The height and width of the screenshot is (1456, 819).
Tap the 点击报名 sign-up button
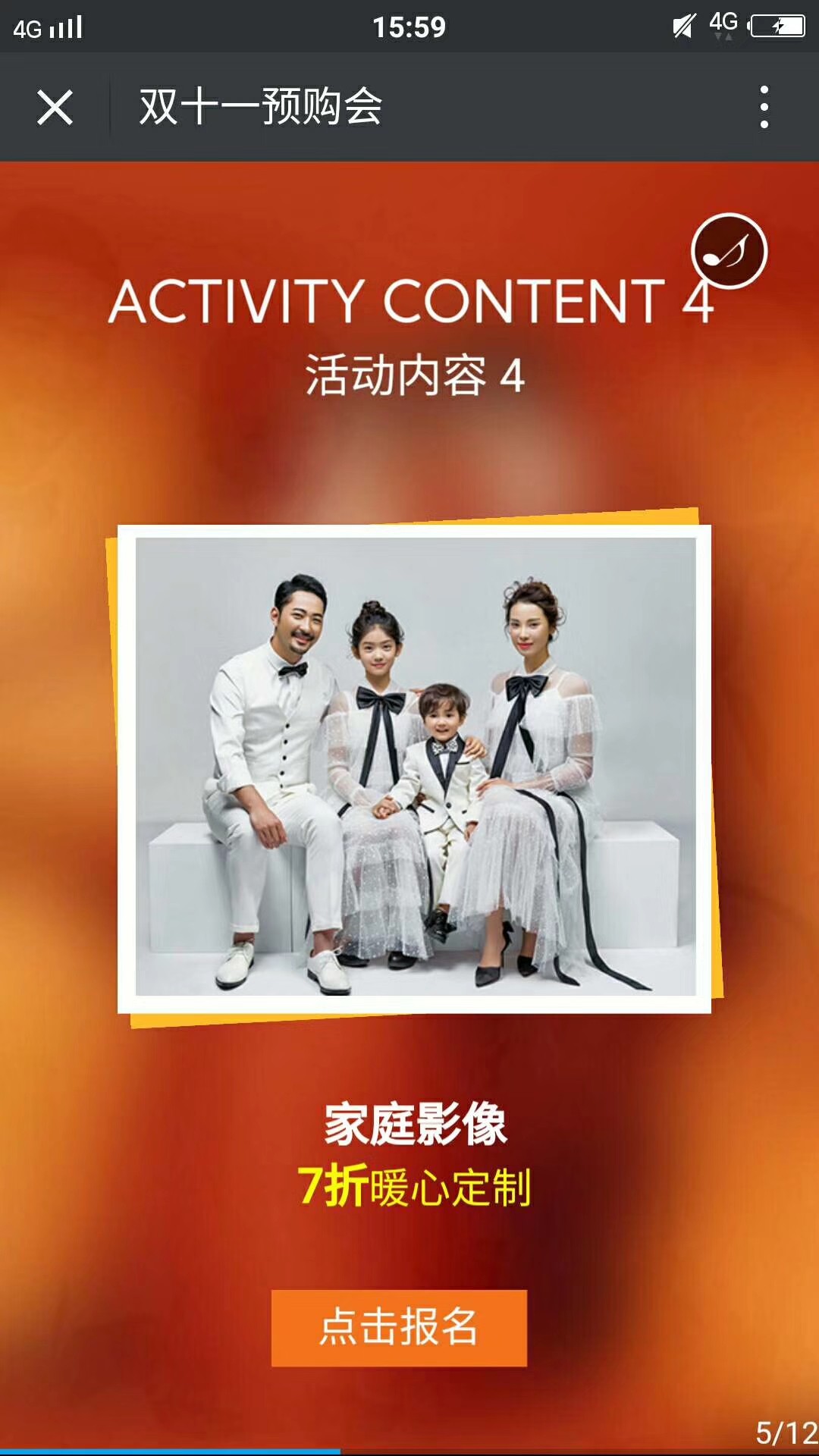[x=399, y=1328]
